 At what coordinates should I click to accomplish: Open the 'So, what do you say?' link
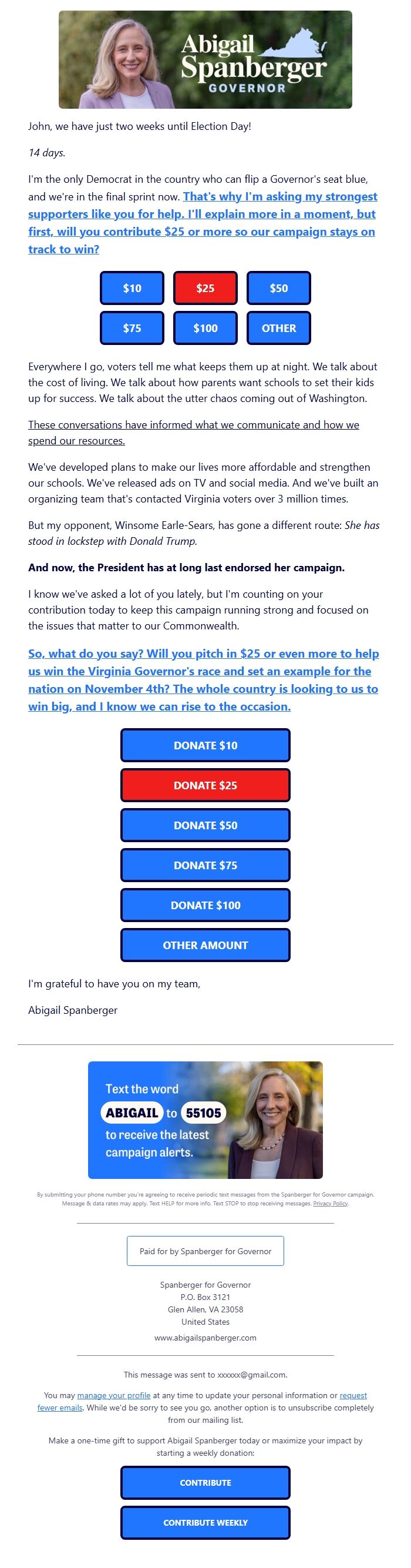[x=203, y=680]
